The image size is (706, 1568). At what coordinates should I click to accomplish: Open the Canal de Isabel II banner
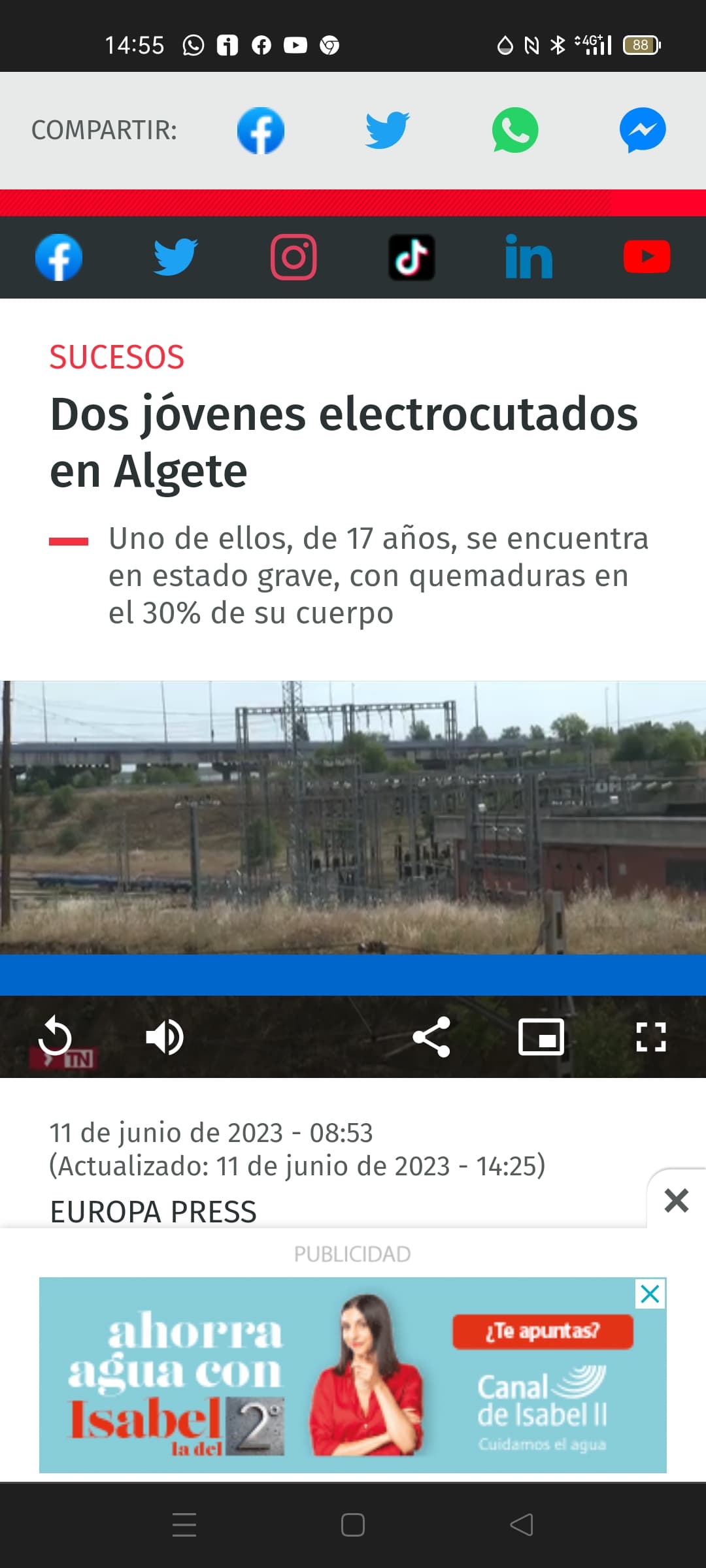coord(353,1375)
